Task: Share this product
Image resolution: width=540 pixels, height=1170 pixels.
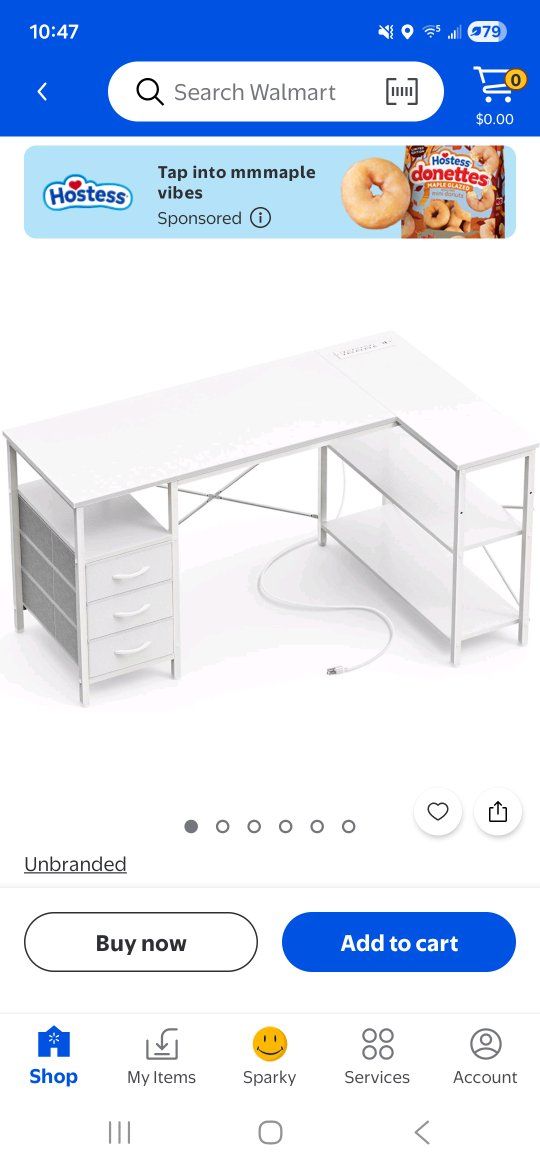Action: click(x=498, y=811)
